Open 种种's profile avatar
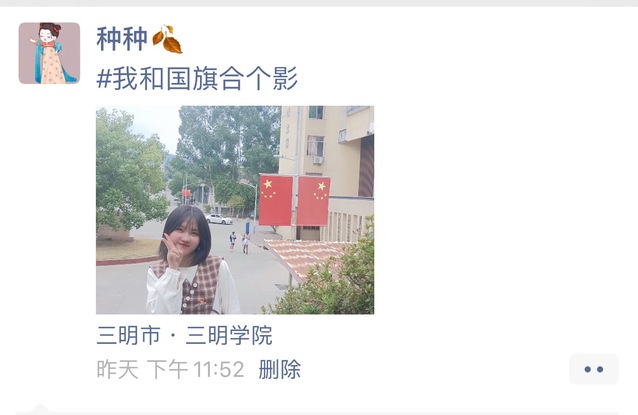 pyautogui.click(x=49, y=53)
